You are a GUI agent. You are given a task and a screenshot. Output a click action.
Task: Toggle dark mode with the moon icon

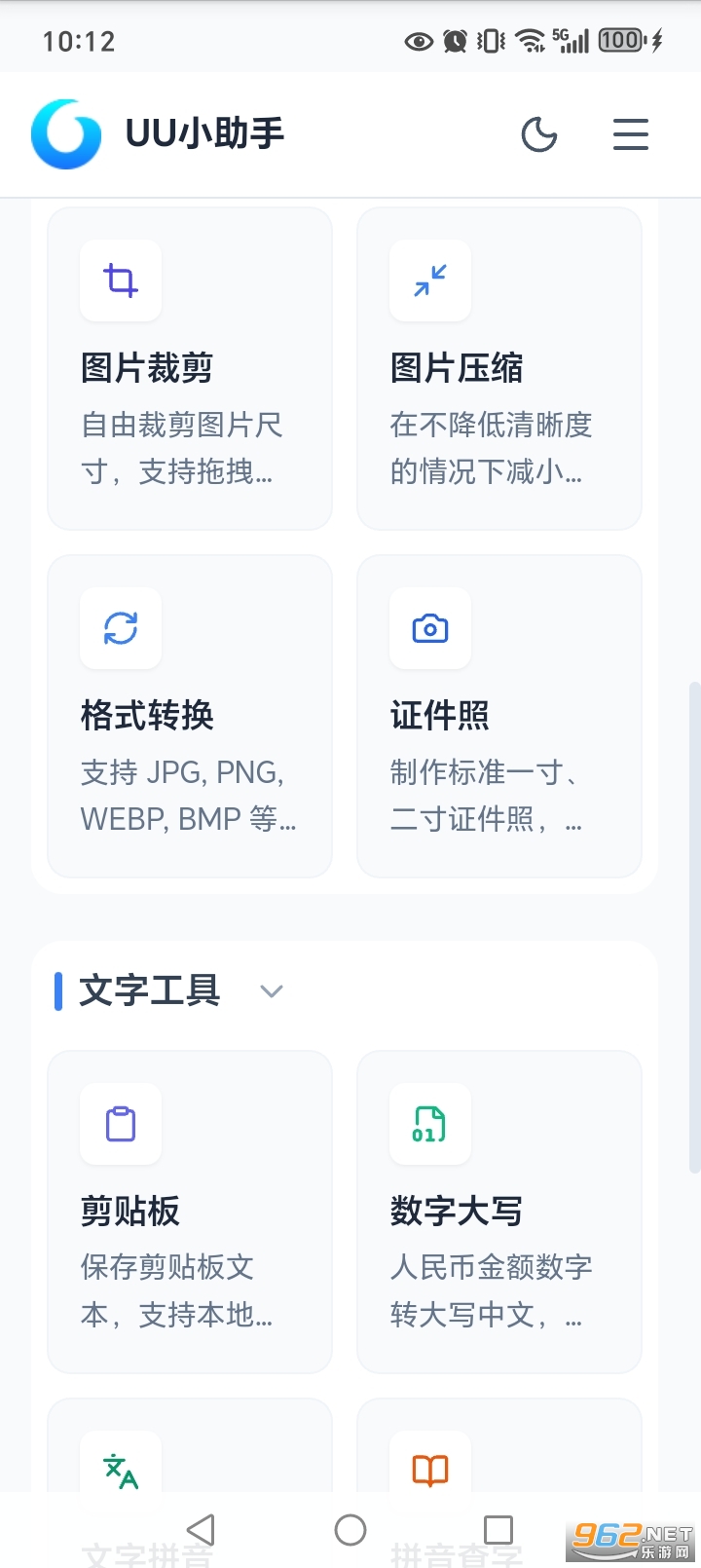pyautogui.click(x=540, y=135)
